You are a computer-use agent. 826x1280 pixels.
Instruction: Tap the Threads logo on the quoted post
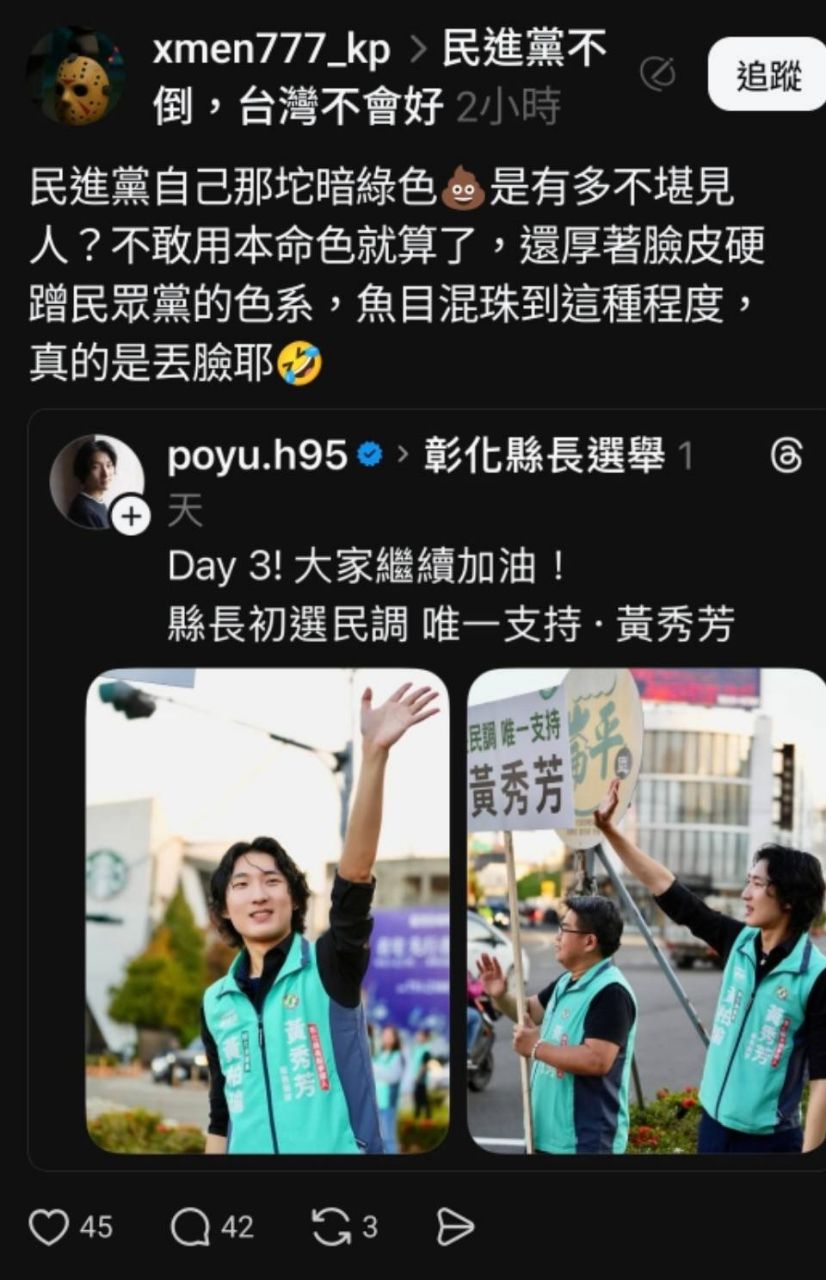[x=786, y=457]
